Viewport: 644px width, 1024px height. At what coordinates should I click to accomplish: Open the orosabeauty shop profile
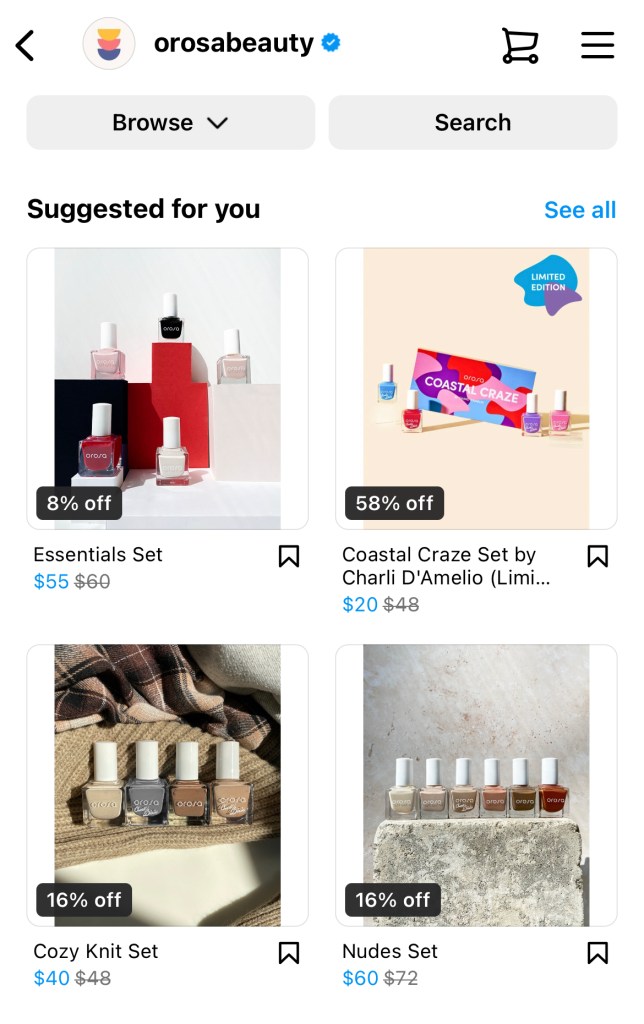233,44
